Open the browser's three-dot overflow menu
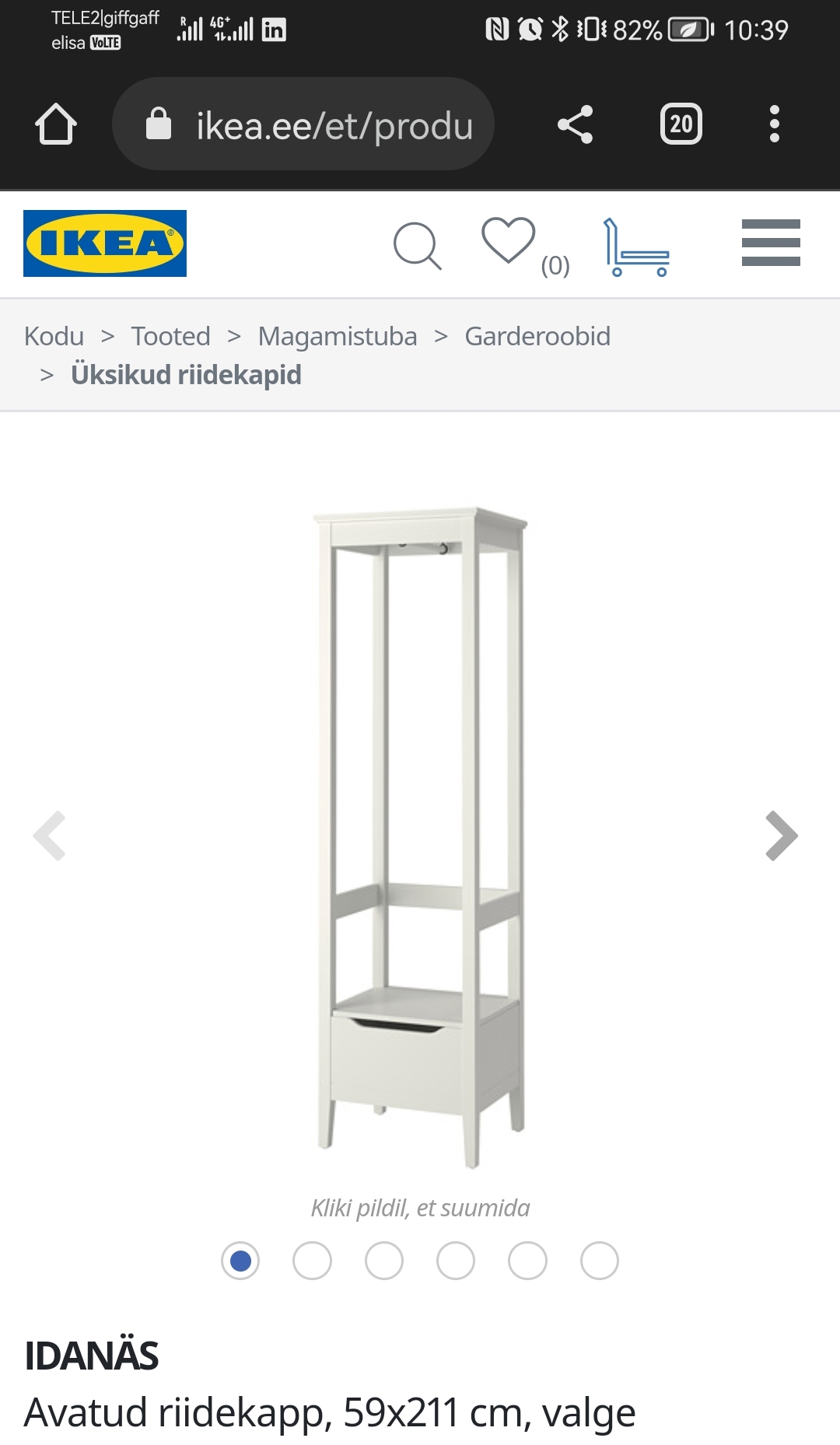The height and width of the screenshot is (1445, 840). click(x=774, y=124)
